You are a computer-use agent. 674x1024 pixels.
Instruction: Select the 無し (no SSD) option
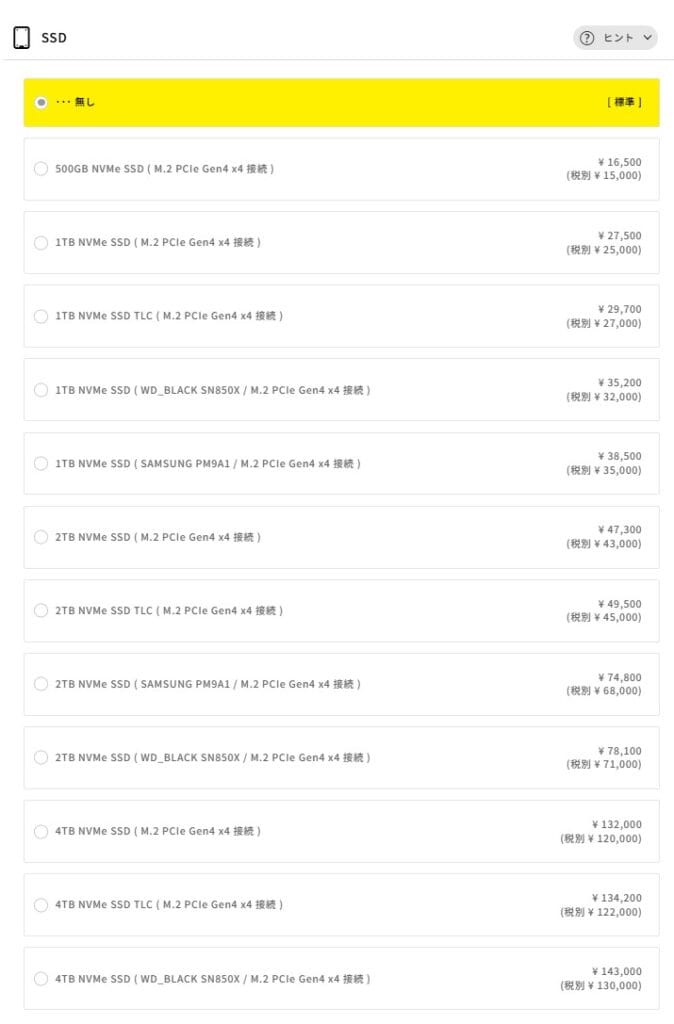(41, 102)
